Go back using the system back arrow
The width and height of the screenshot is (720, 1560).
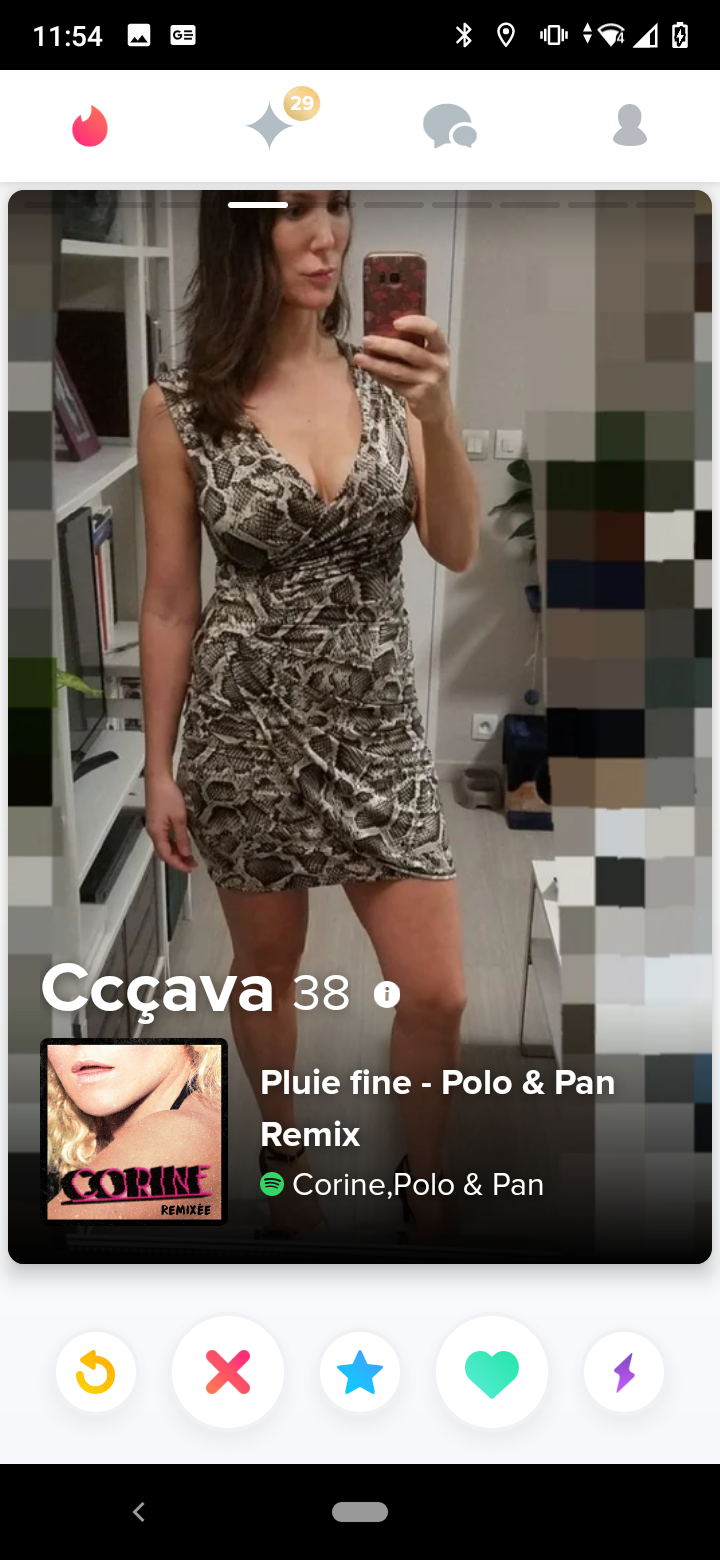[139, 1512]
